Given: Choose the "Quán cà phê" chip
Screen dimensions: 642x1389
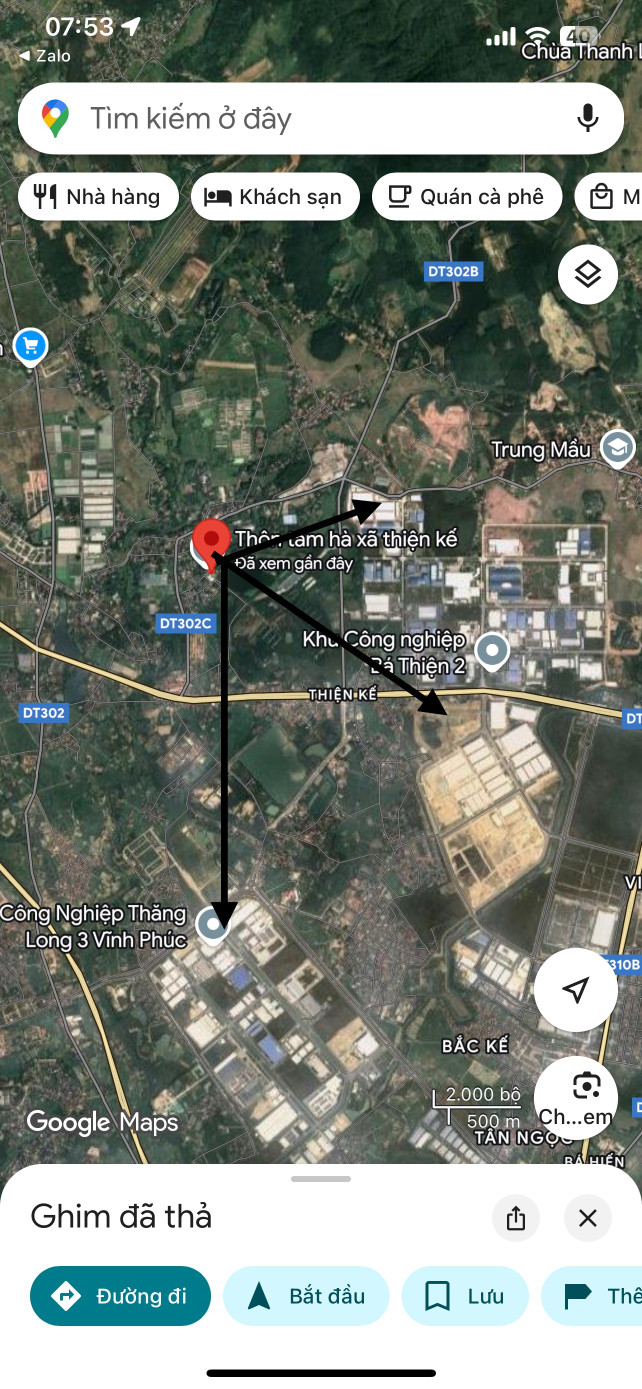Looking at the screenshot, I should (467, 197).
